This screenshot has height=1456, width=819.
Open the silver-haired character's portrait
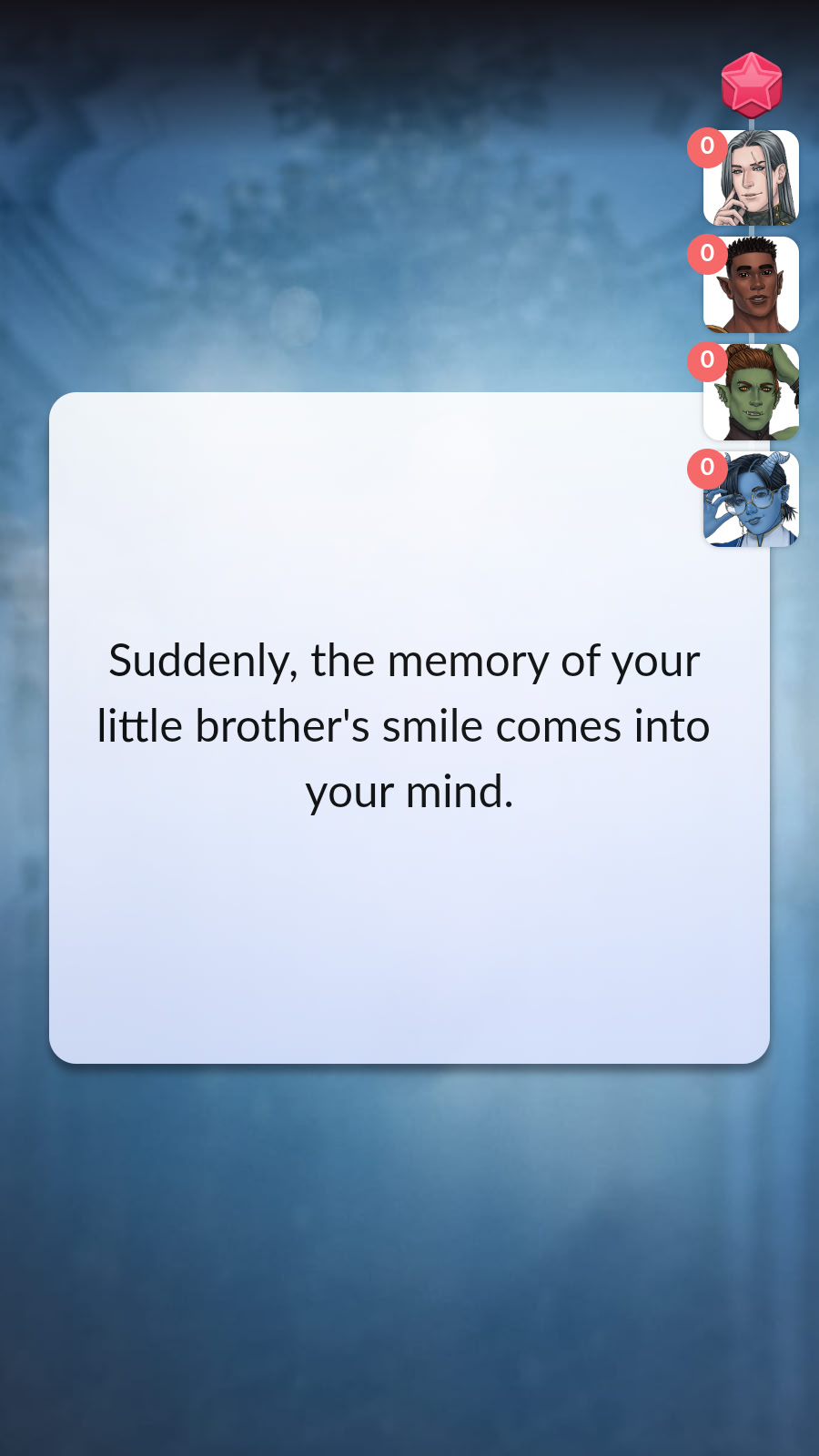click(x=753, y=179)
